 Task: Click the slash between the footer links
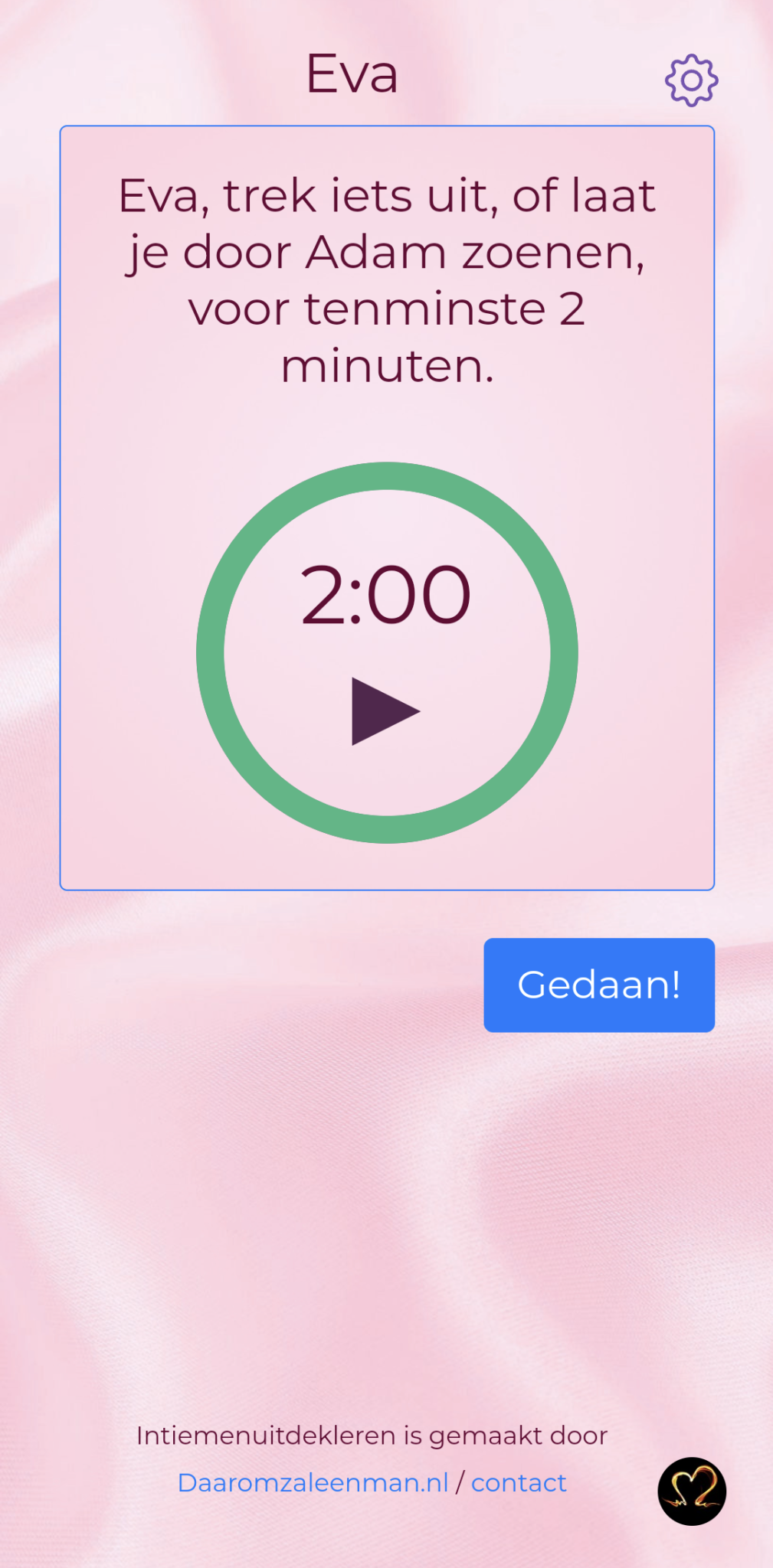[460, 1482]
